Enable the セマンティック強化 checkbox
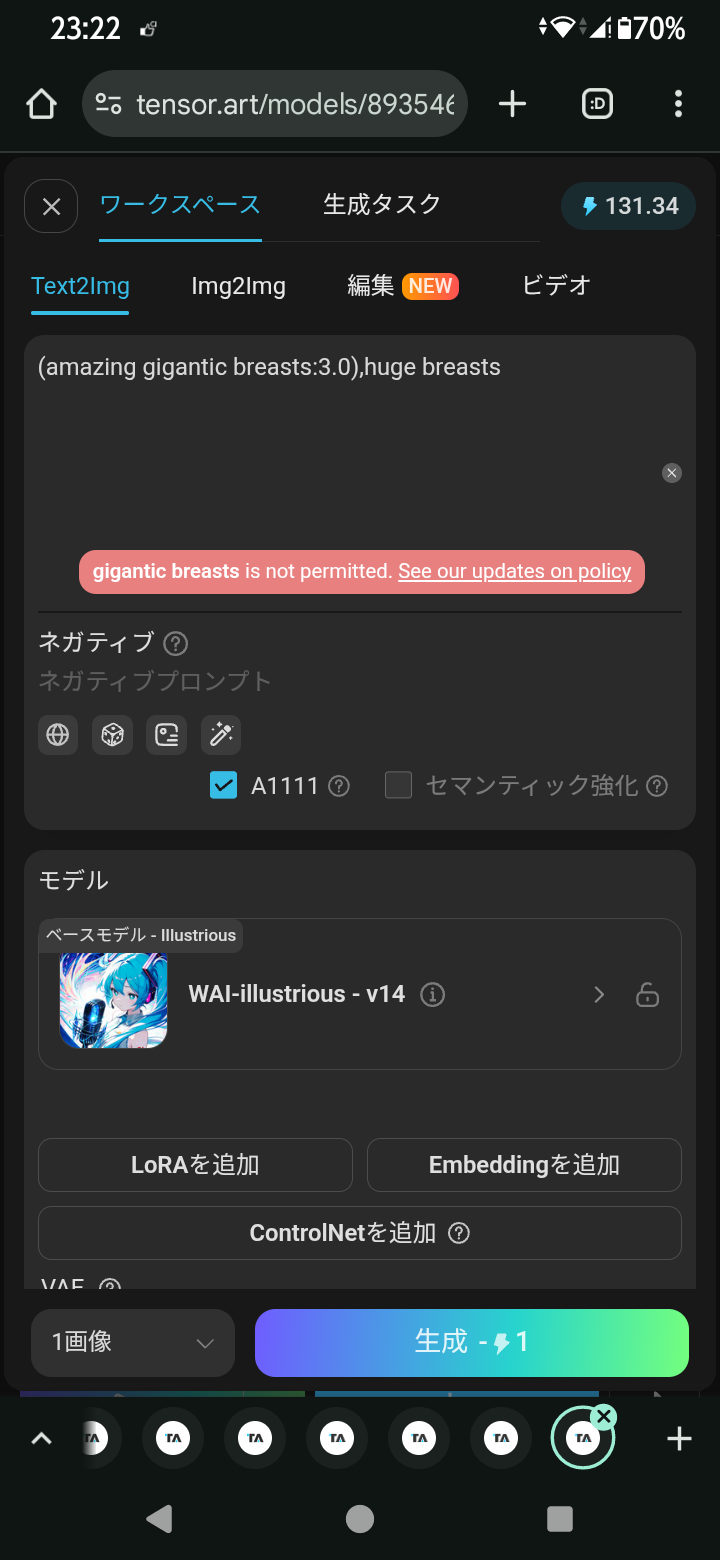The image size is (720, 1560). [x=399, y=786]
